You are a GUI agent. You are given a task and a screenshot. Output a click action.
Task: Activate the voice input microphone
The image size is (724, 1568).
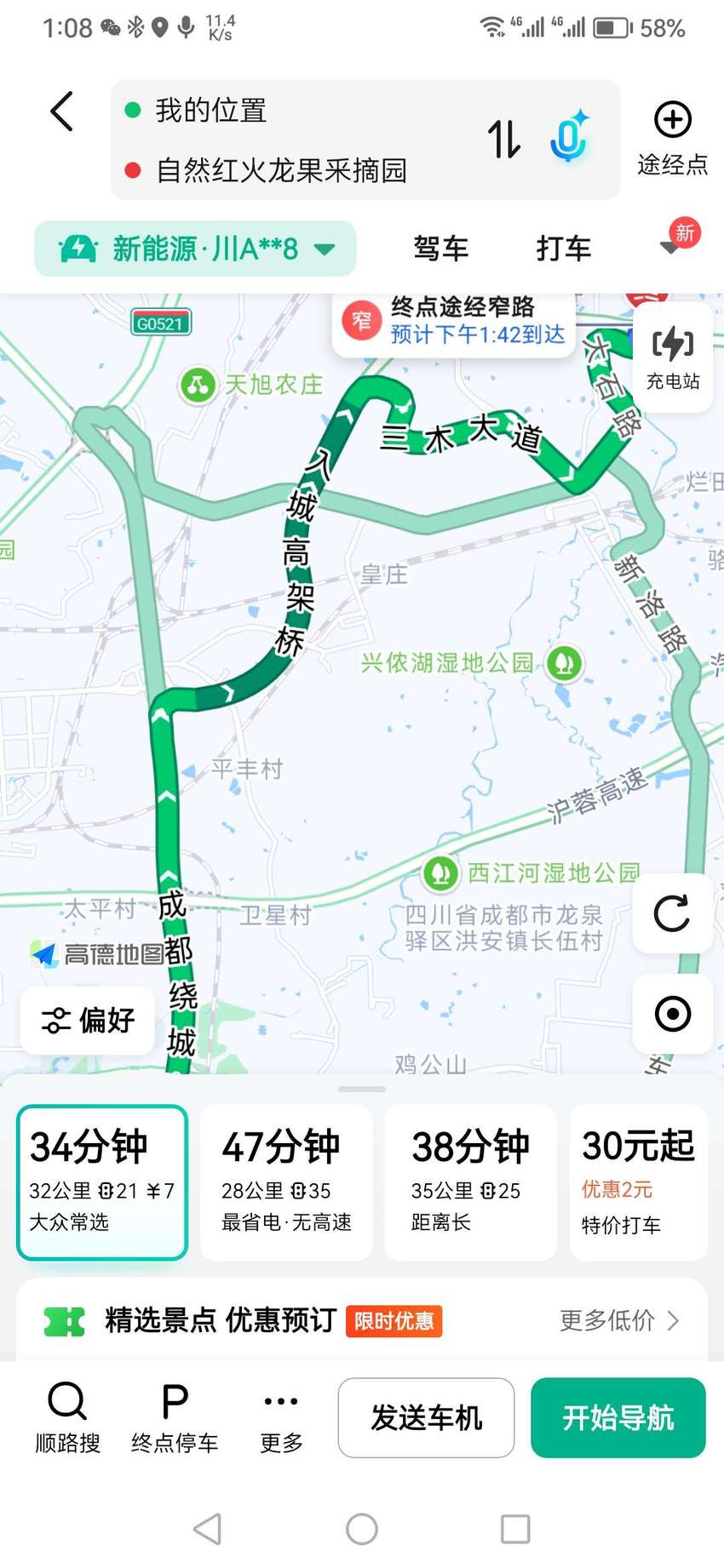(x=569, y=136)
